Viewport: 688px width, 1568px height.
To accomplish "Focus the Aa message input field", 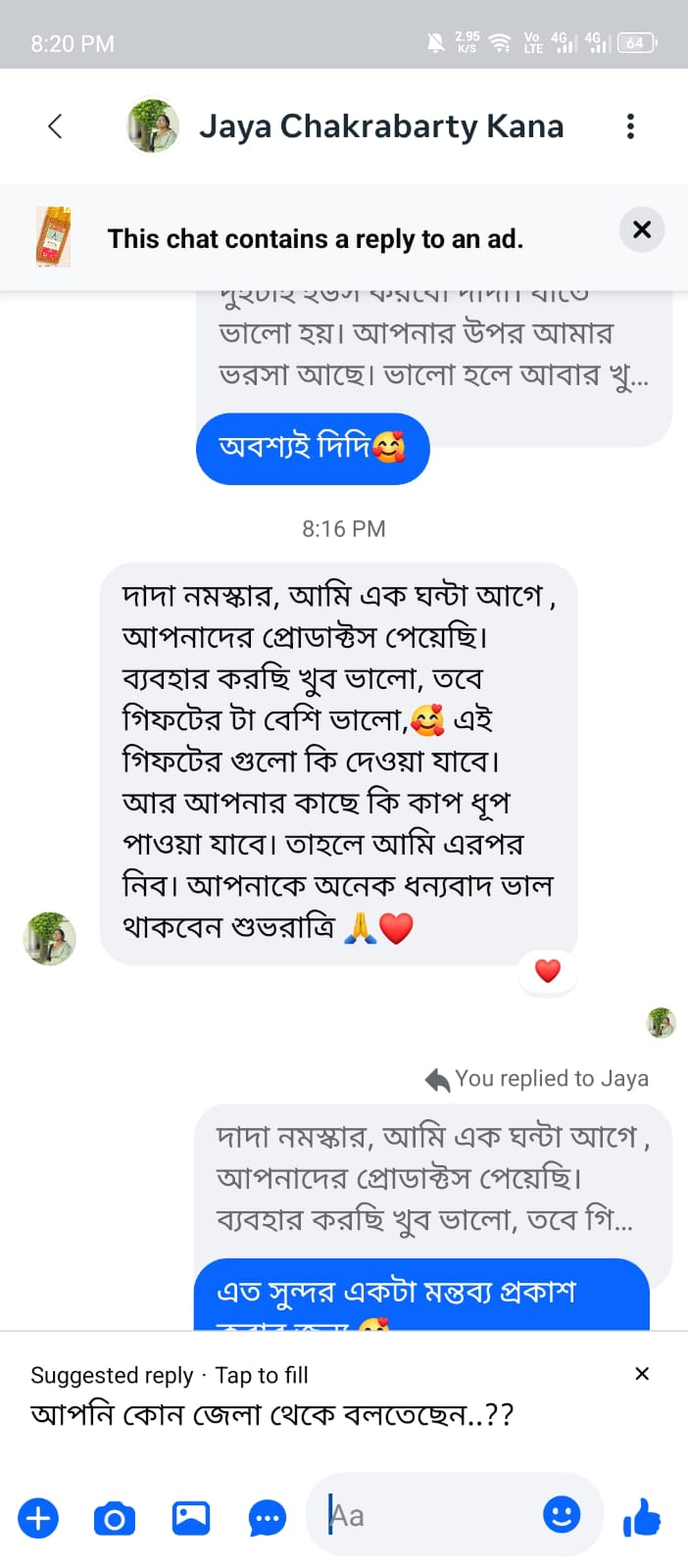I will pos(431,1516).
